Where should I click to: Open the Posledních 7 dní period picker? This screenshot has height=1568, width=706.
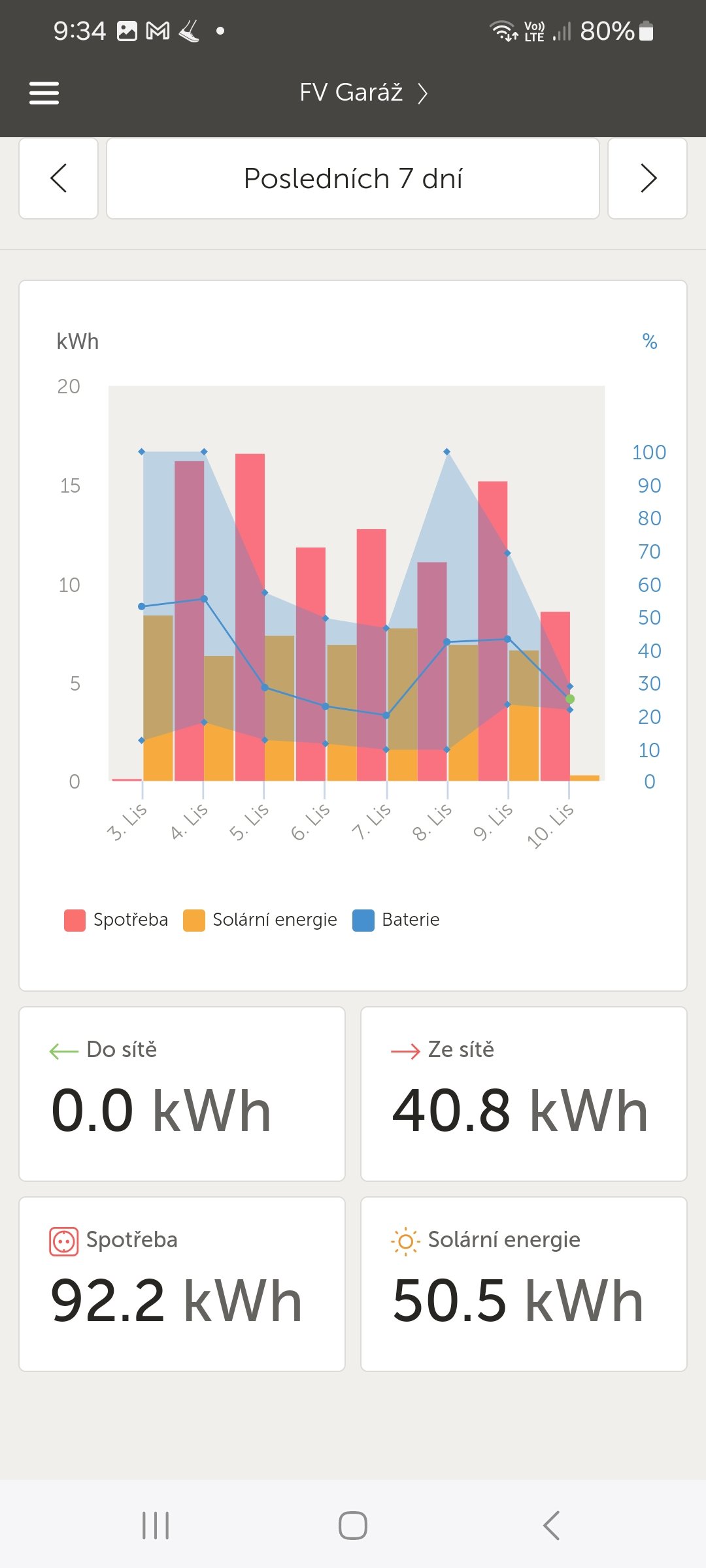353,178
